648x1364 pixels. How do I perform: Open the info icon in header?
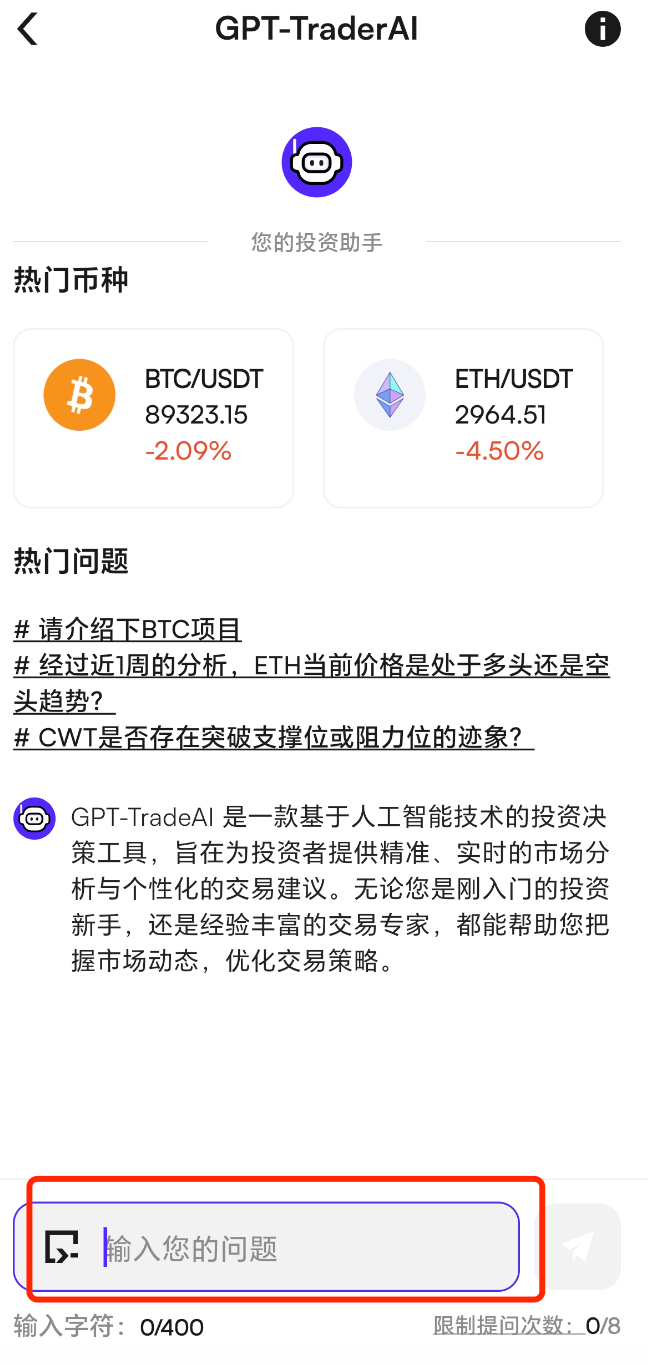tap(602, 29)
